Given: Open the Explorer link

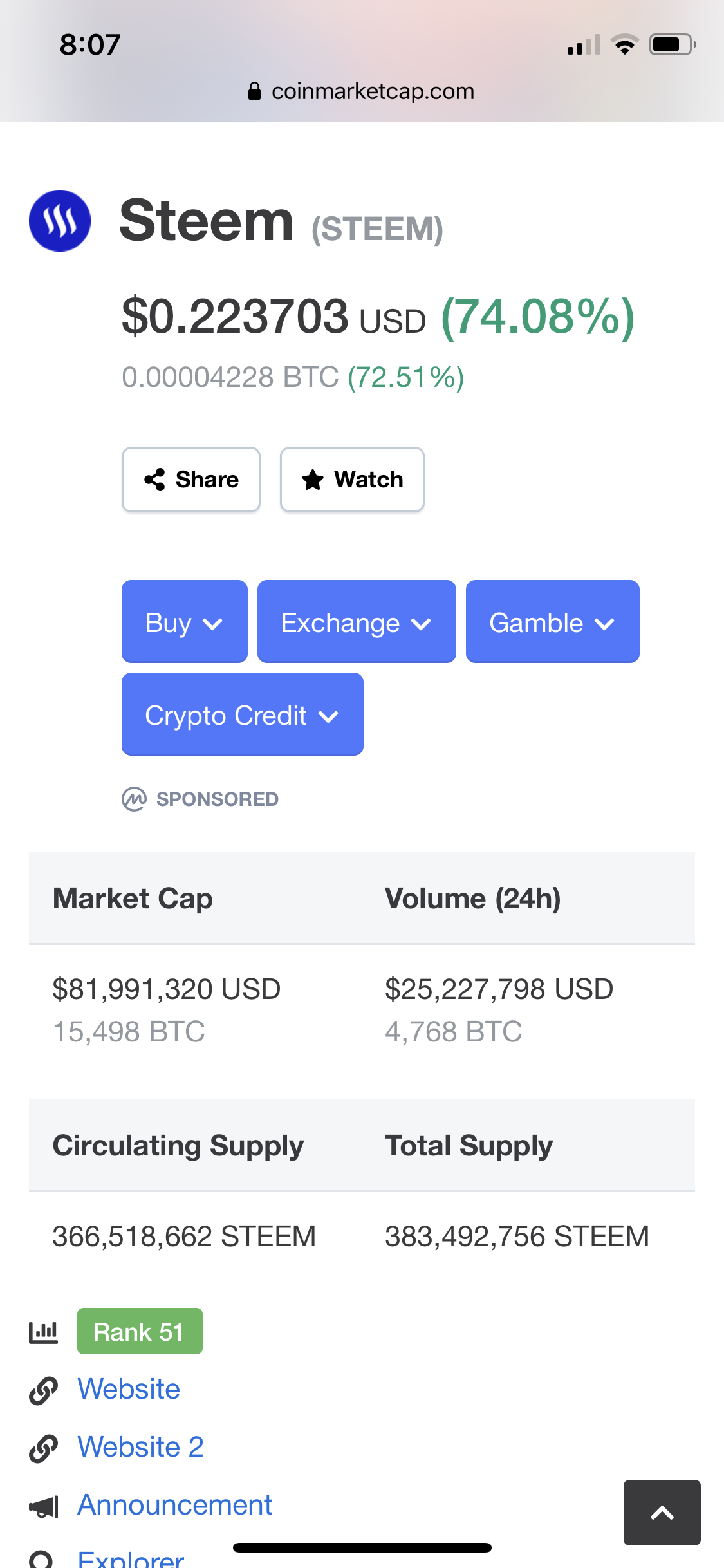Looking at the screenshot, I should pyautogui.click(x=130, y=1561).
